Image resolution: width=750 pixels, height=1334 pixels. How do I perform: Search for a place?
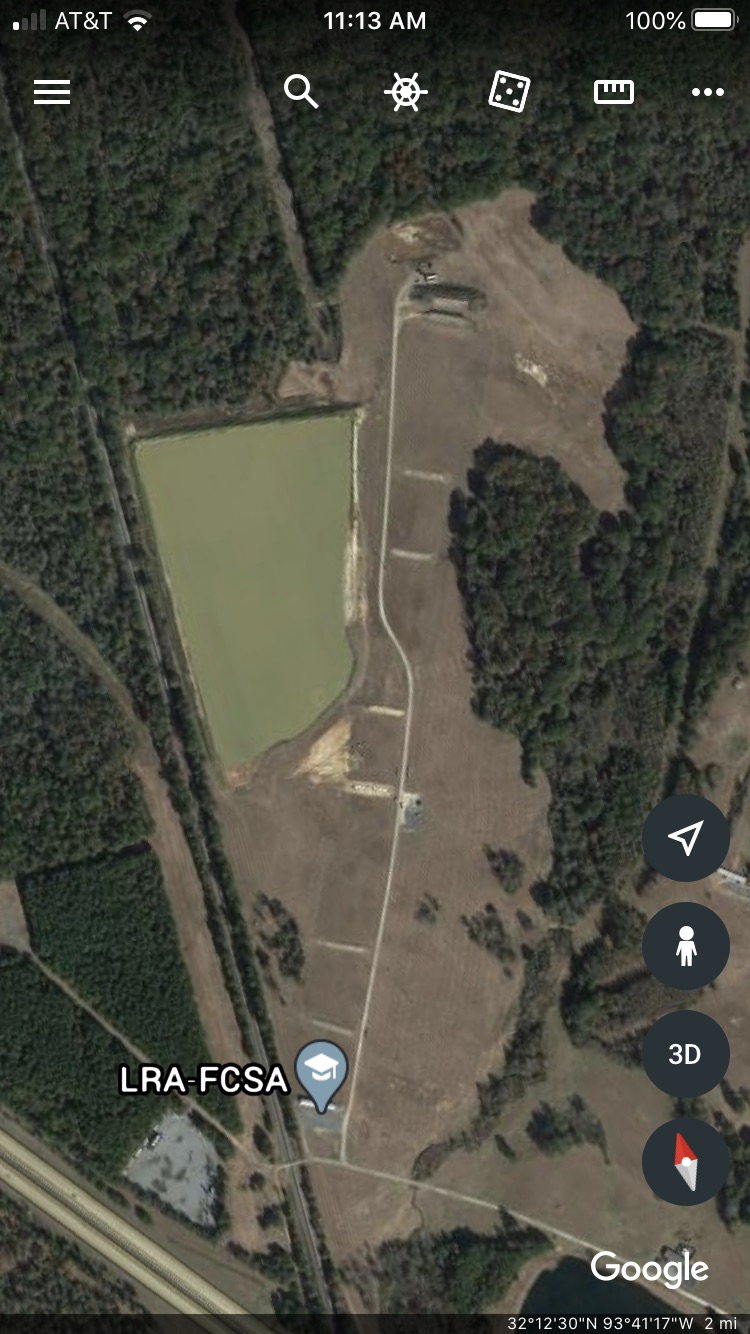pyautogui.click(x=301, y=92)
